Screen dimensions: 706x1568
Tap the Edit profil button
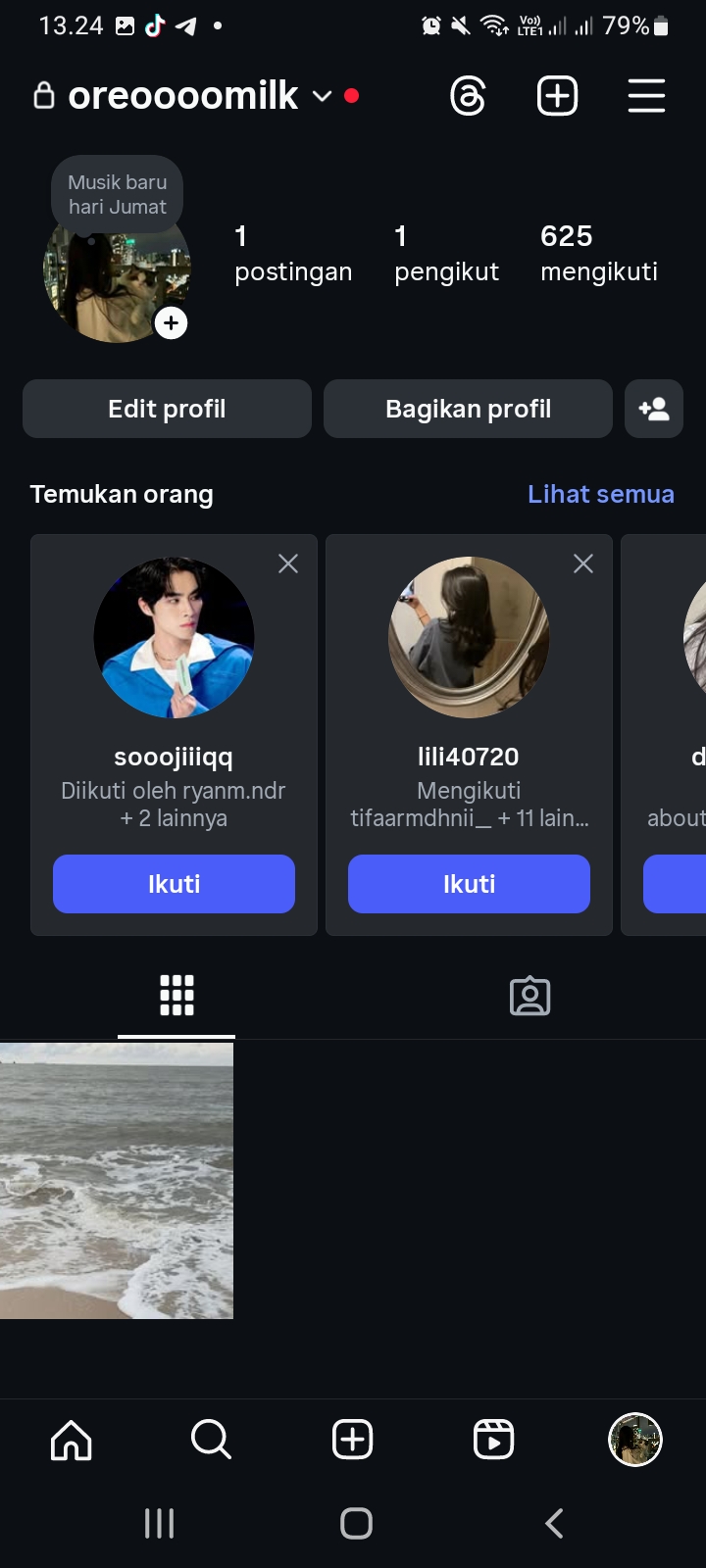167,409
